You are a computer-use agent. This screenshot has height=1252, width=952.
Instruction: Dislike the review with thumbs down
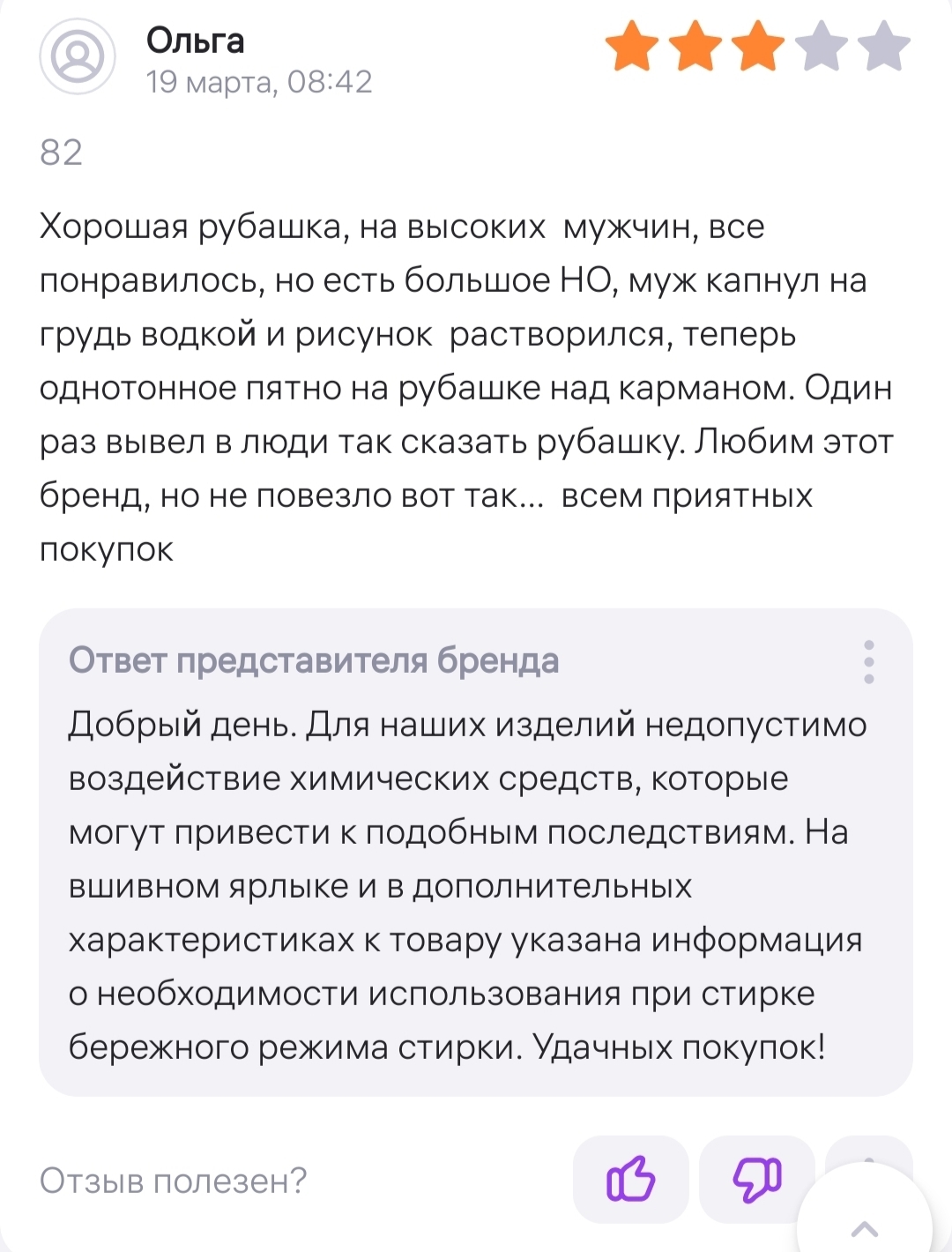756,1179
